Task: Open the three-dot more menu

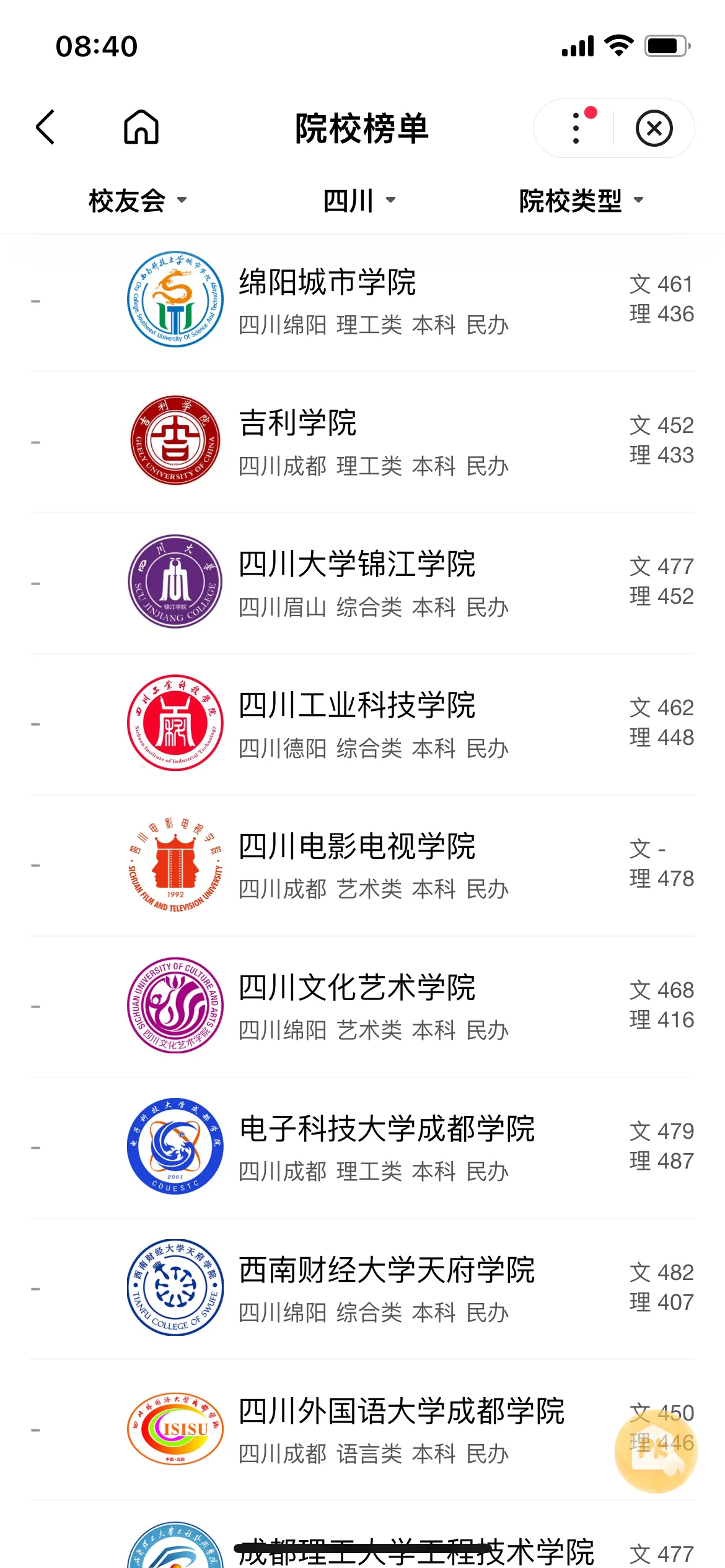Action: coord(577,128)
